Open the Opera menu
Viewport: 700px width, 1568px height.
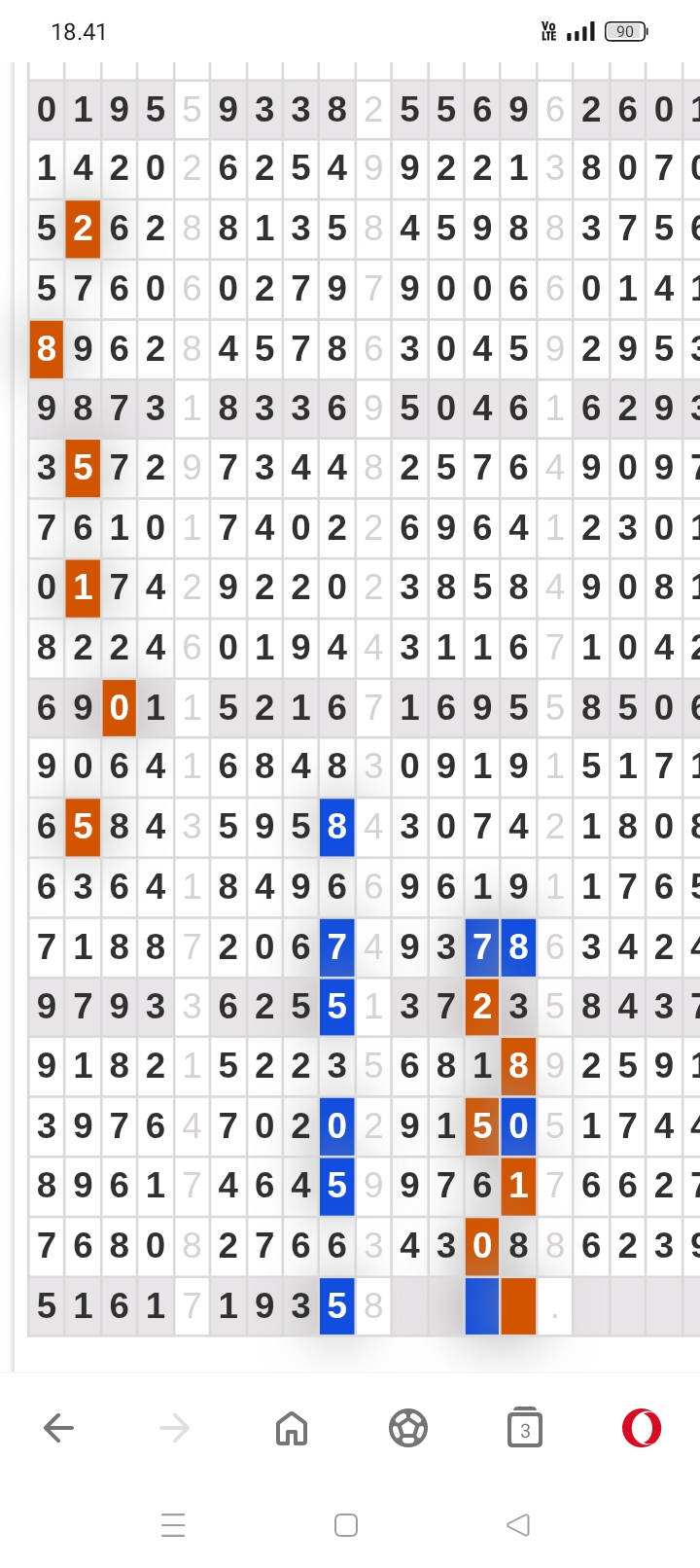[x=642, y=1428]
